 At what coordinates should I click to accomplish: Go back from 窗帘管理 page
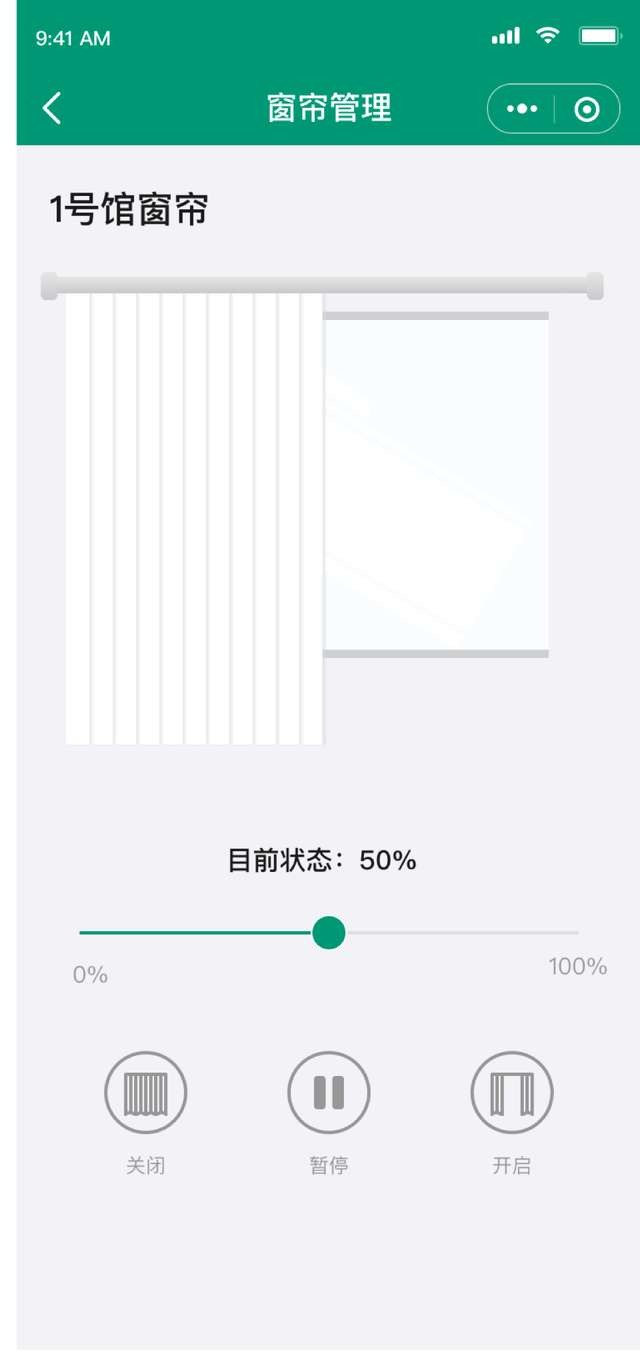click(52, 108)
